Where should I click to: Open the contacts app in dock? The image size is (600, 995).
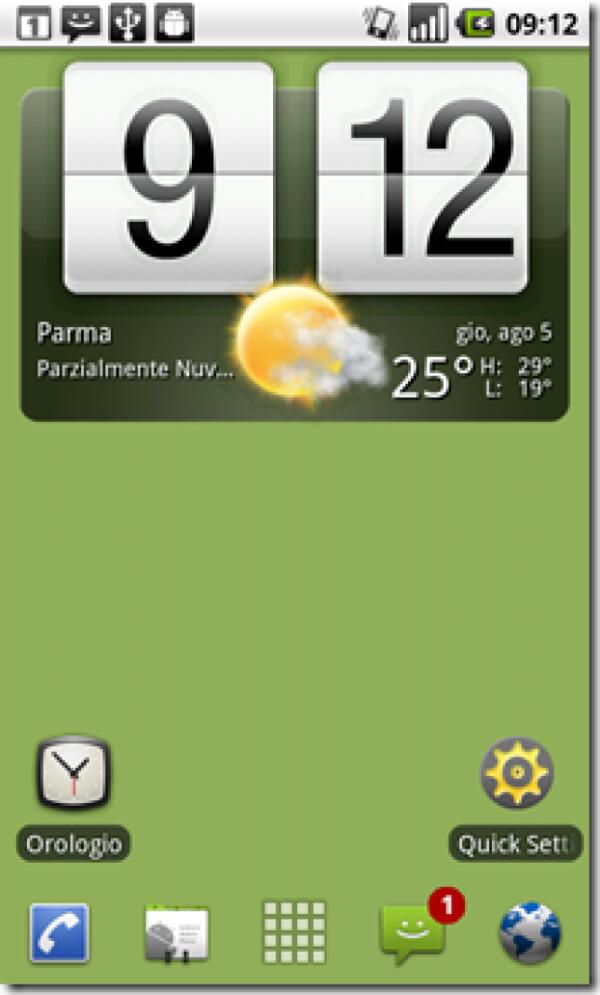coord(176,934)
